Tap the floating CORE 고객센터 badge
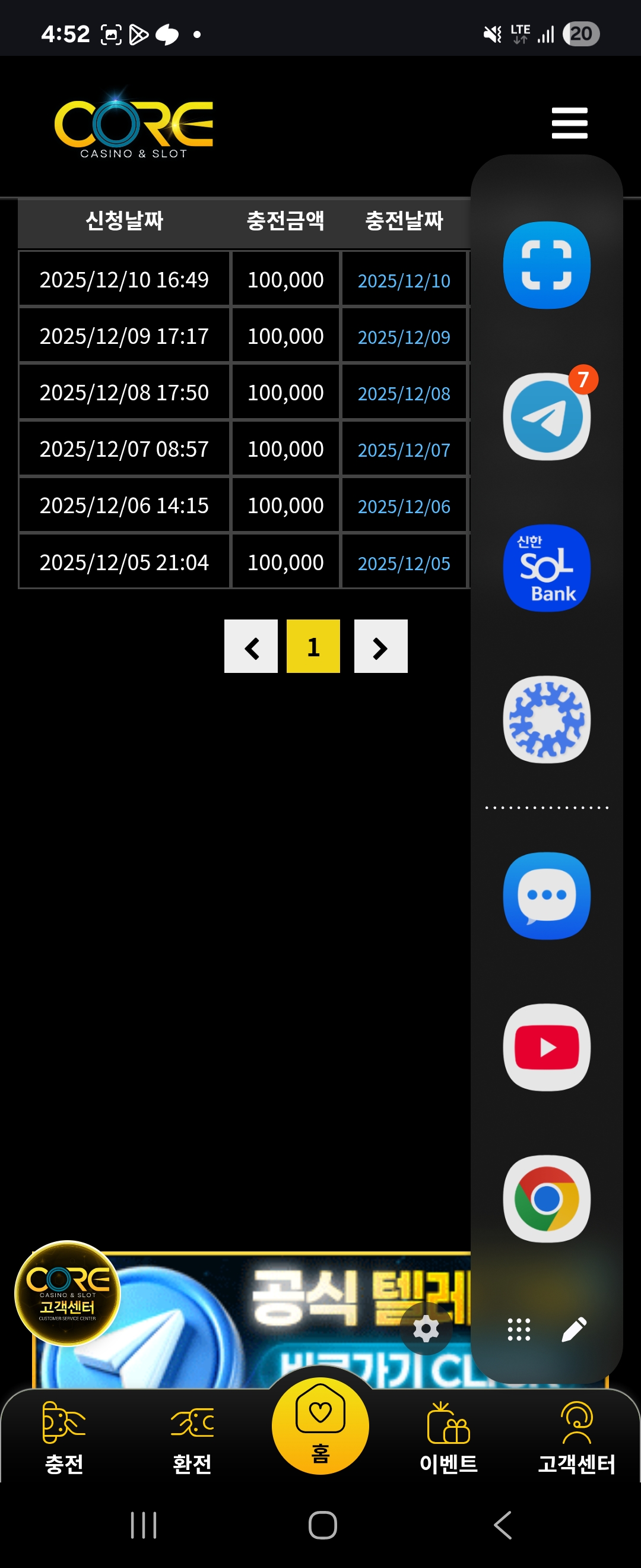This screenshot has height=1568, width=641. pos(67,1293)
